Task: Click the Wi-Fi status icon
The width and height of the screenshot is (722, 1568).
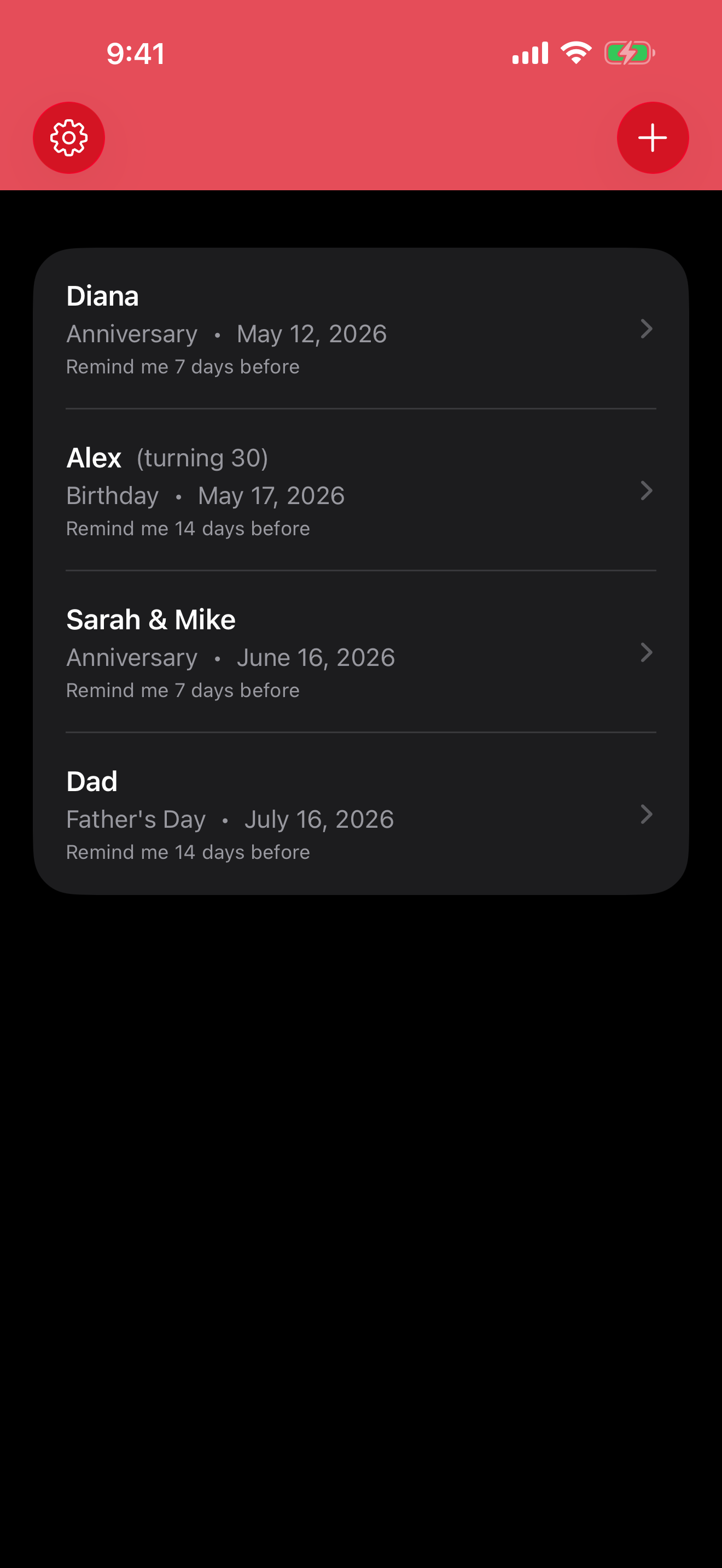Action: point(575,52)
